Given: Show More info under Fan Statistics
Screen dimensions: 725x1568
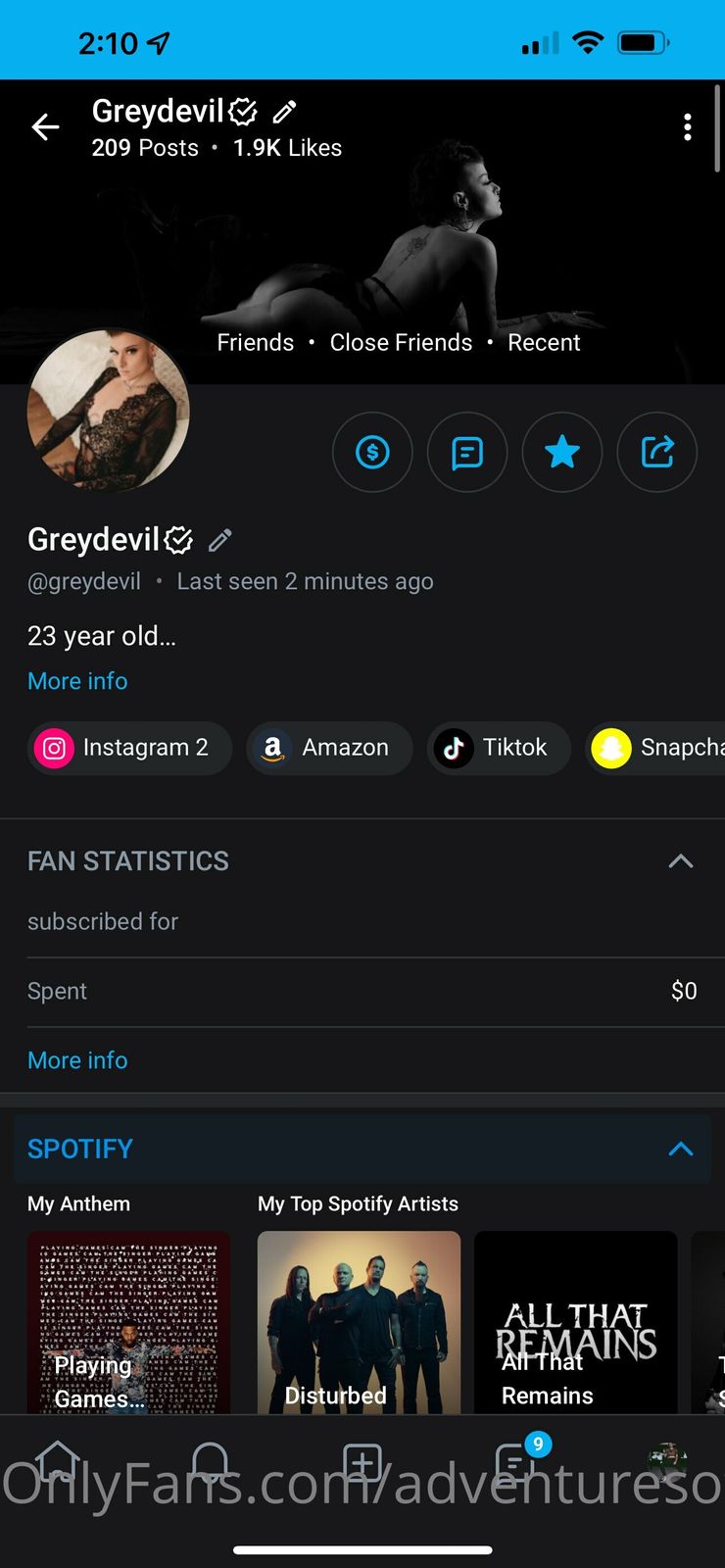Looking at the screenshot, I should [77, 1060].
